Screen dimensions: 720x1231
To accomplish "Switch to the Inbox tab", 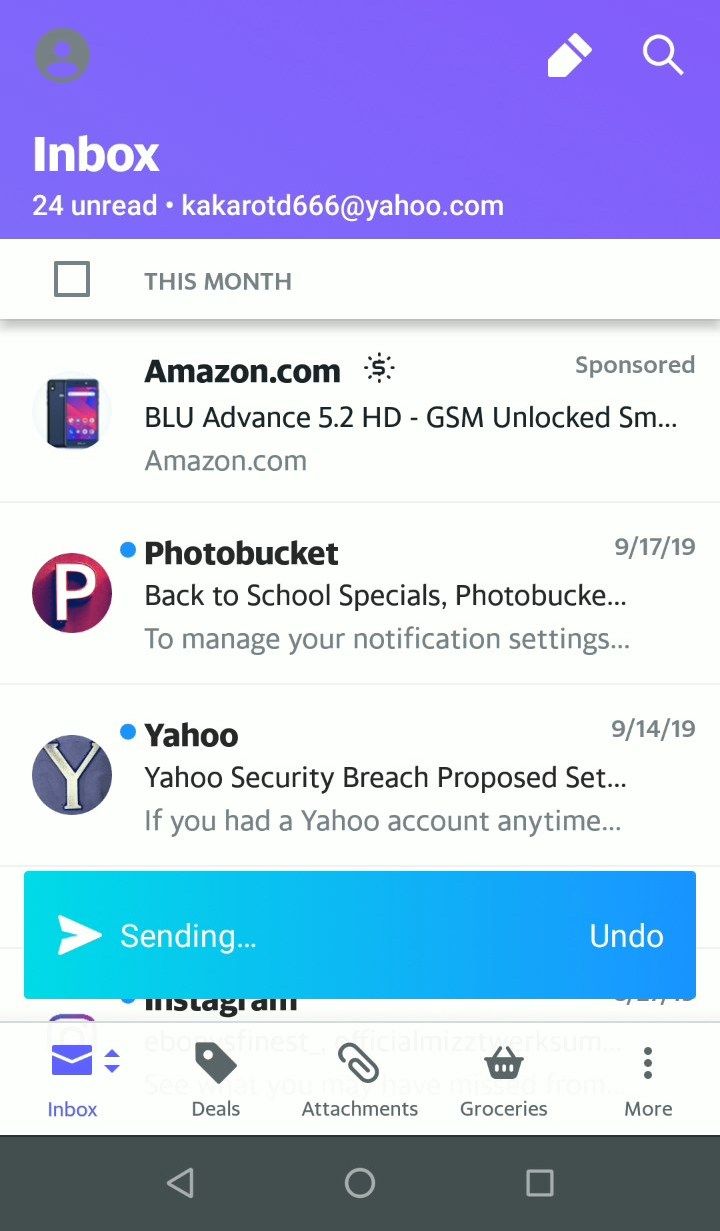I will point(73,1080).
